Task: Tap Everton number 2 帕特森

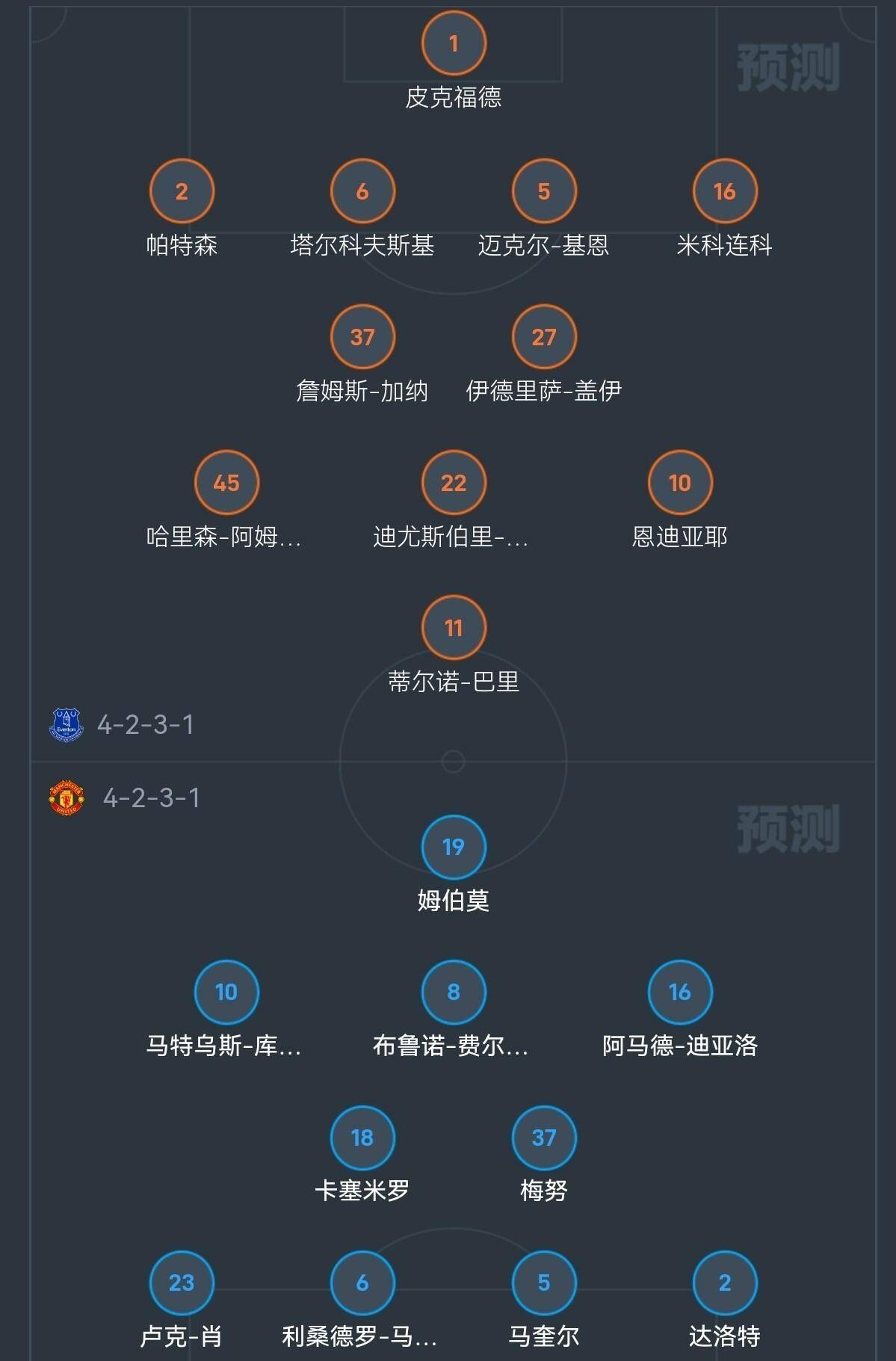Action: click(x=182, y=191)
